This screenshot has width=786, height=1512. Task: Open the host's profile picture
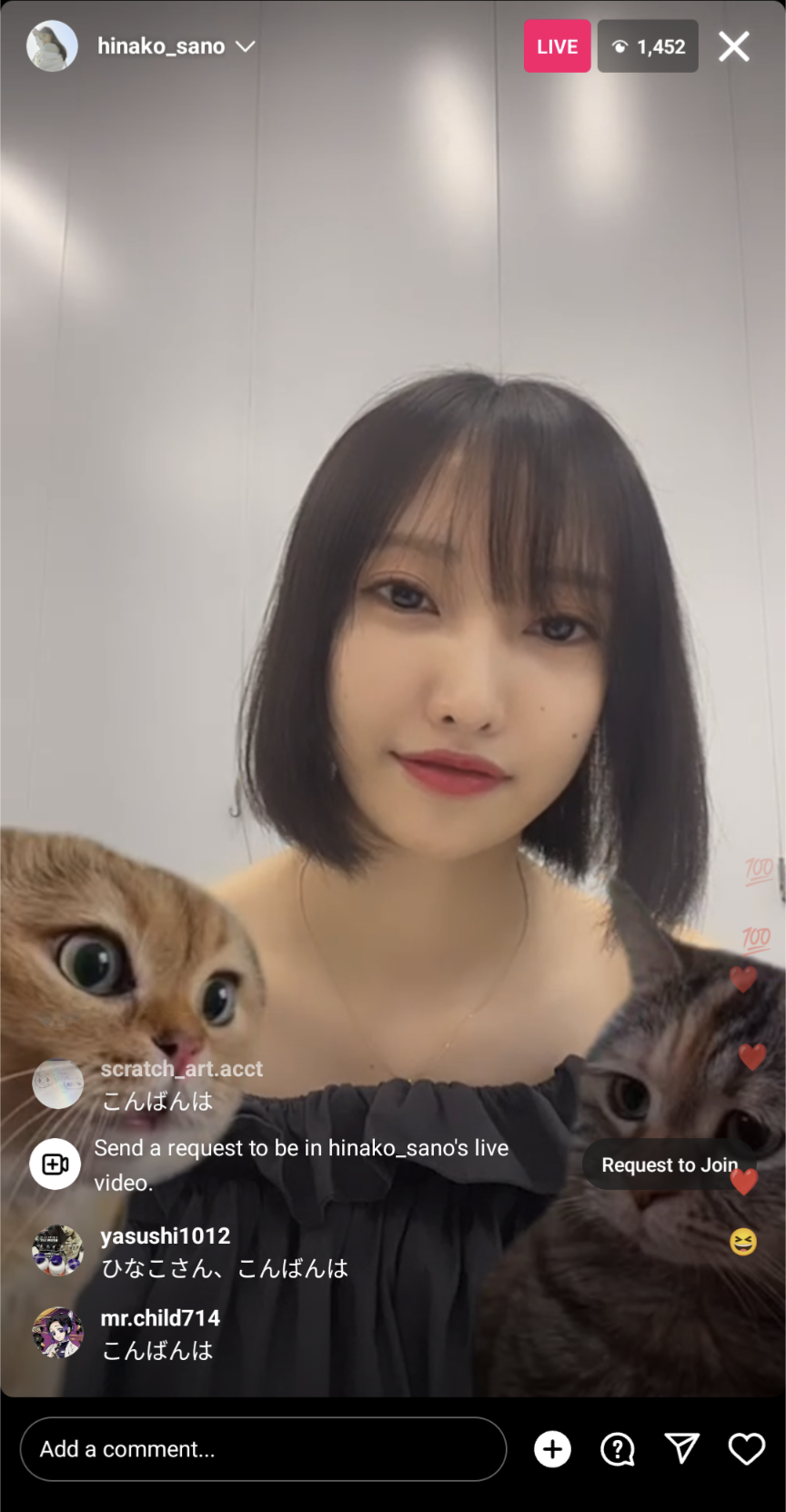point(52,45)
